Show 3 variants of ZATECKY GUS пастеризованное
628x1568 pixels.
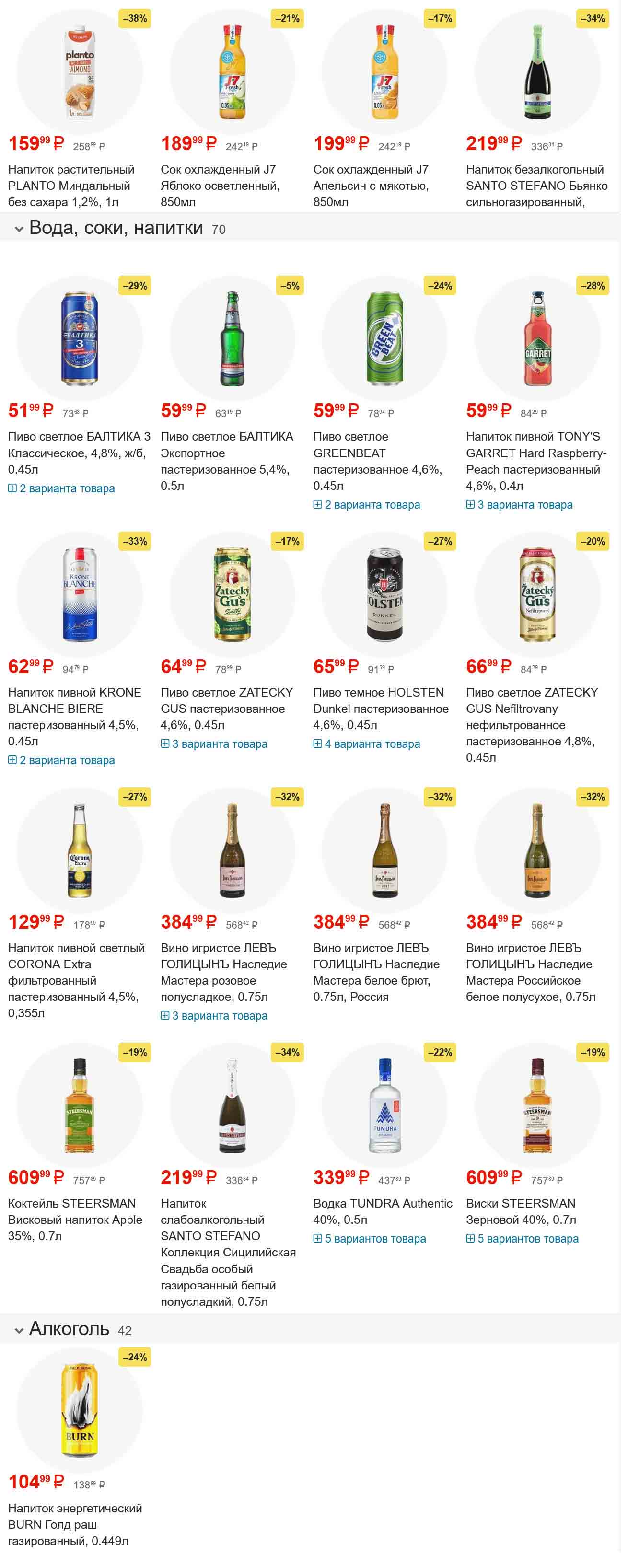click(214, 744)
